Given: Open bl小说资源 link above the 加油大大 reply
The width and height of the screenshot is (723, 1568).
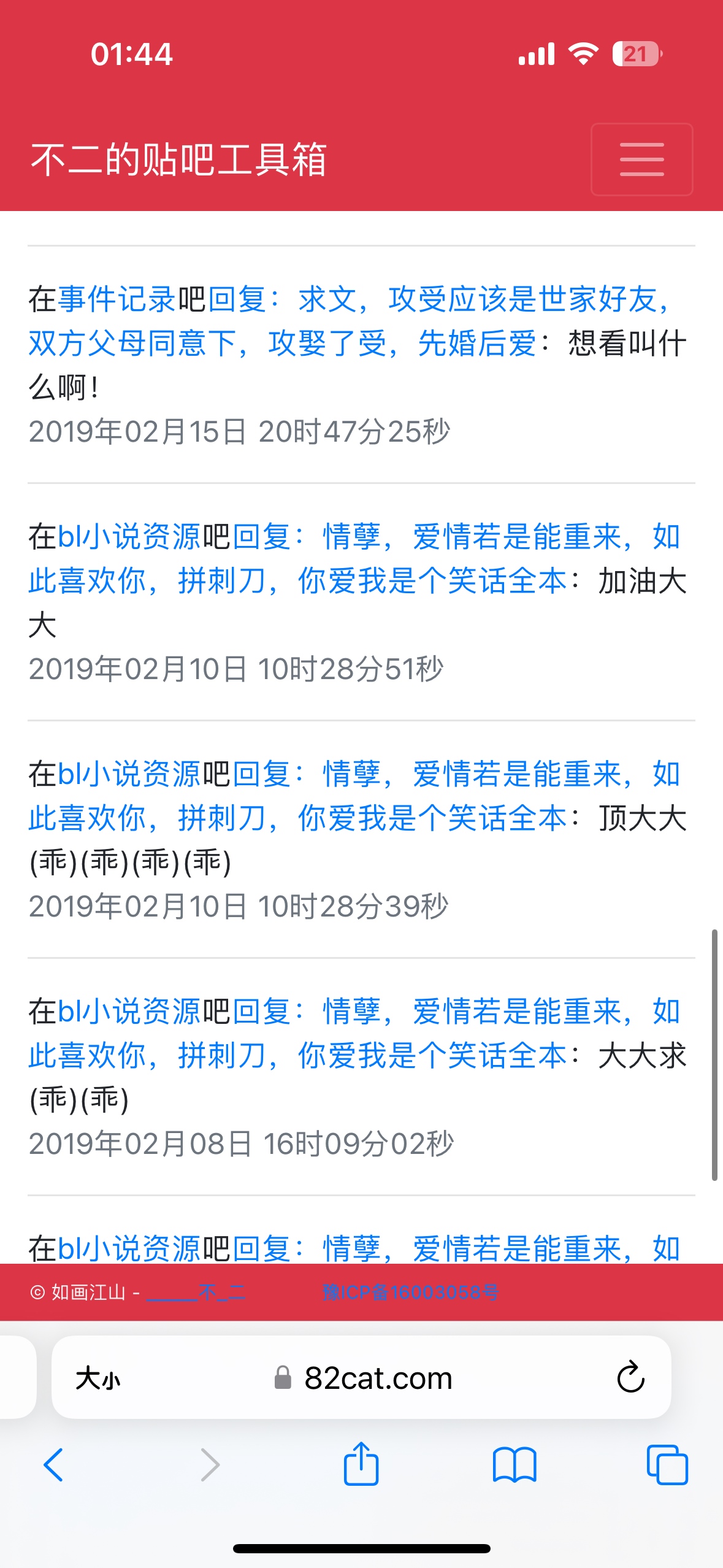Looking at the screenshot, I should tap(129, 537).
